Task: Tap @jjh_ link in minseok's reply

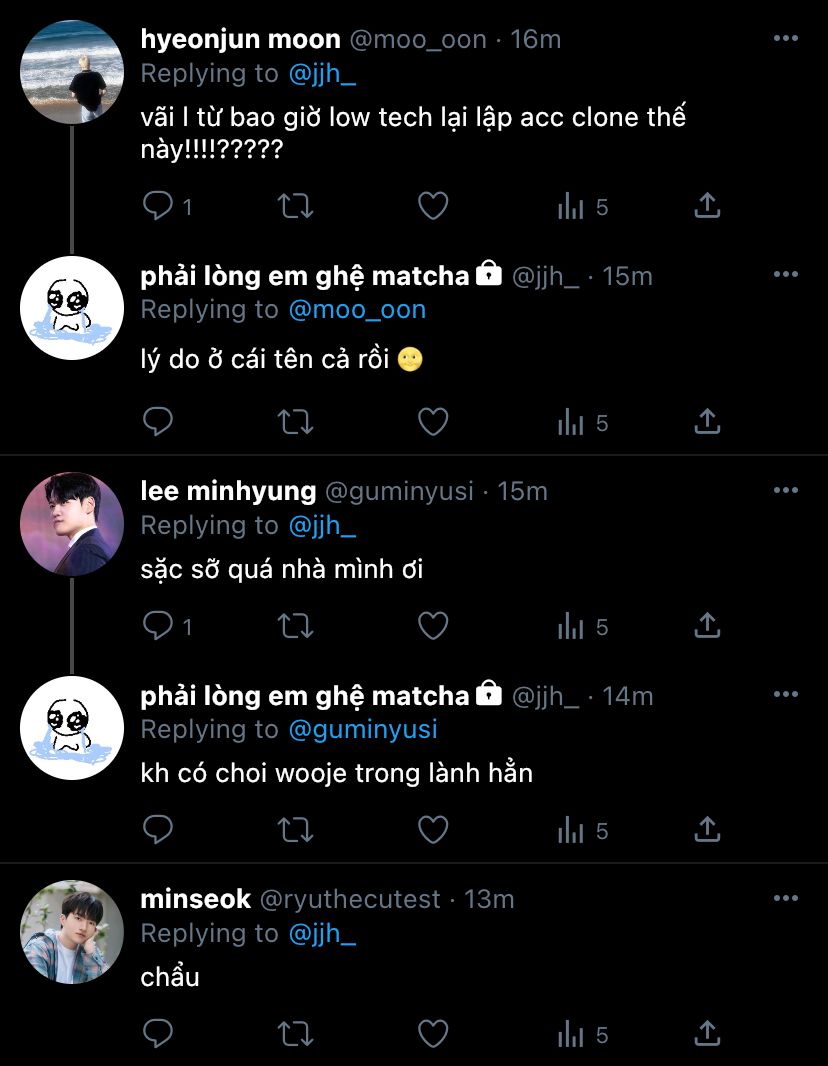Action: (322, 933)
